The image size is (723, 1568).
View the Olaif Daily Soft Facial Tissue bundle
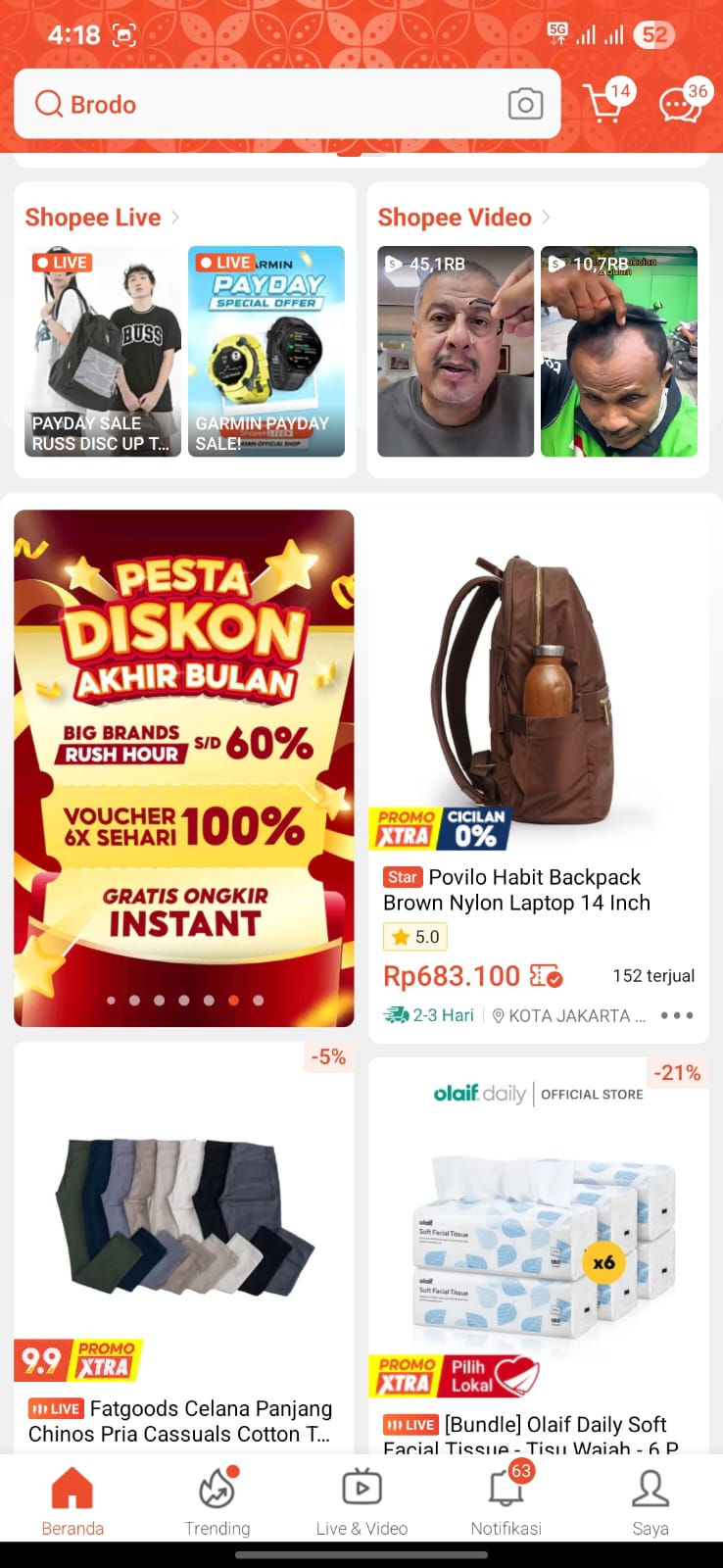point(538,1254)
